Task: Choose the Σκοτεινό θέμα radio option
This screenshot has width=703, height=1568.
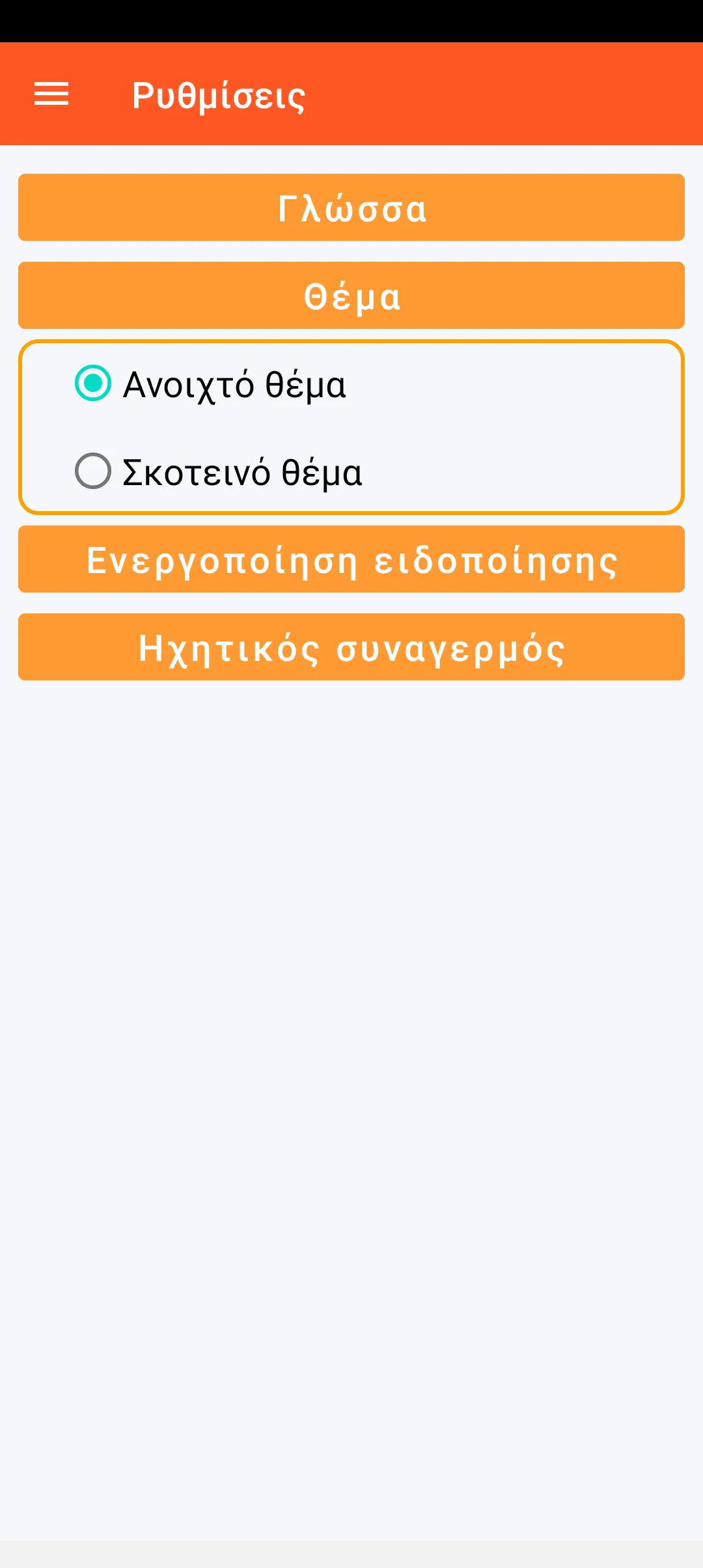Action: (93, 471)
